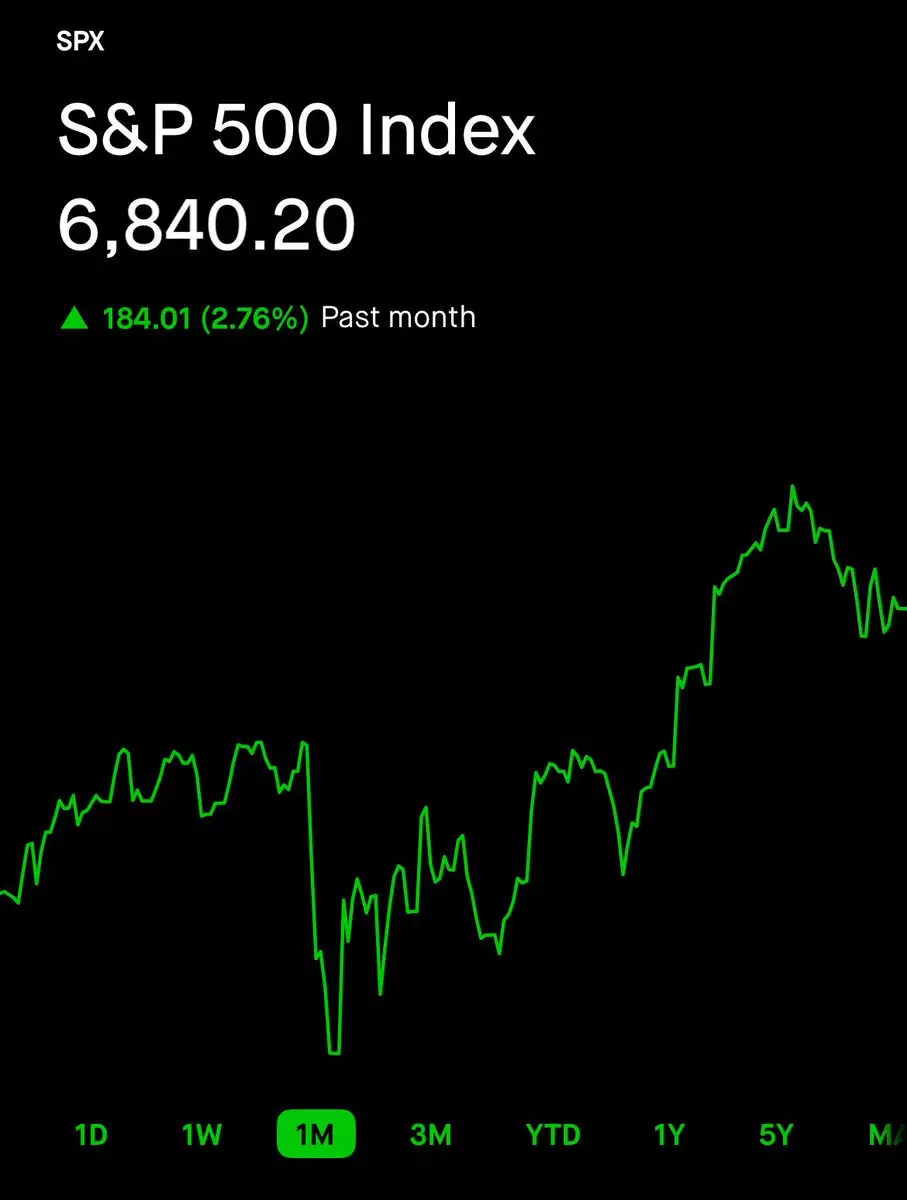Select the 1W time range
The height and width of the screenshot is (1200, 907).
click(x=201, y=1135)
